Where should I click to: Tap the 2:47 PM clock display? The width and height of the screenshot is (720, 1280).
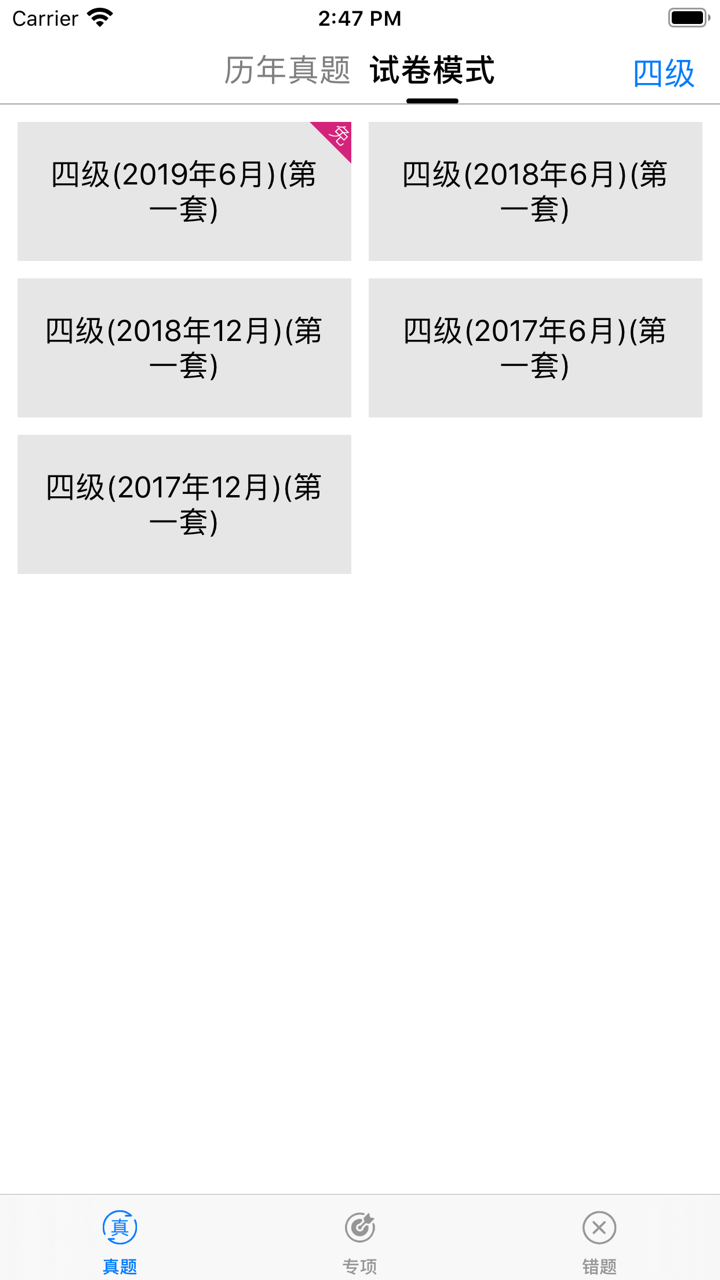pos(360,17)
